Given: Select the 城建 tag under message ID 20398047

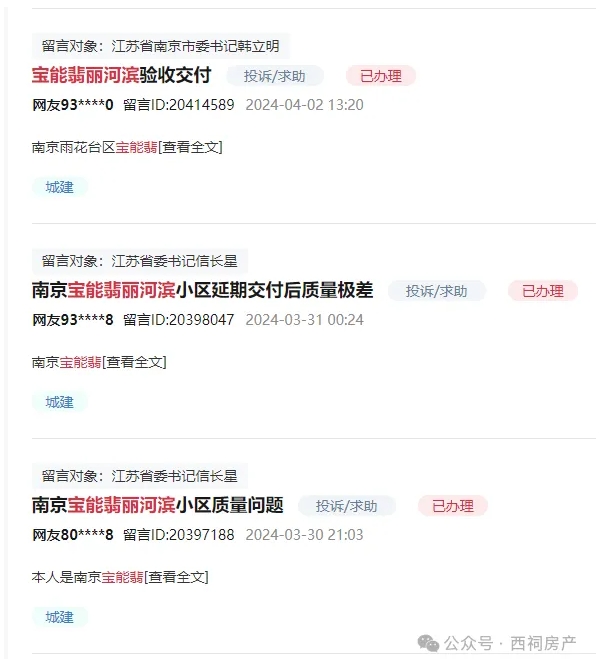Looking at the screenshot, I should 59,402.
